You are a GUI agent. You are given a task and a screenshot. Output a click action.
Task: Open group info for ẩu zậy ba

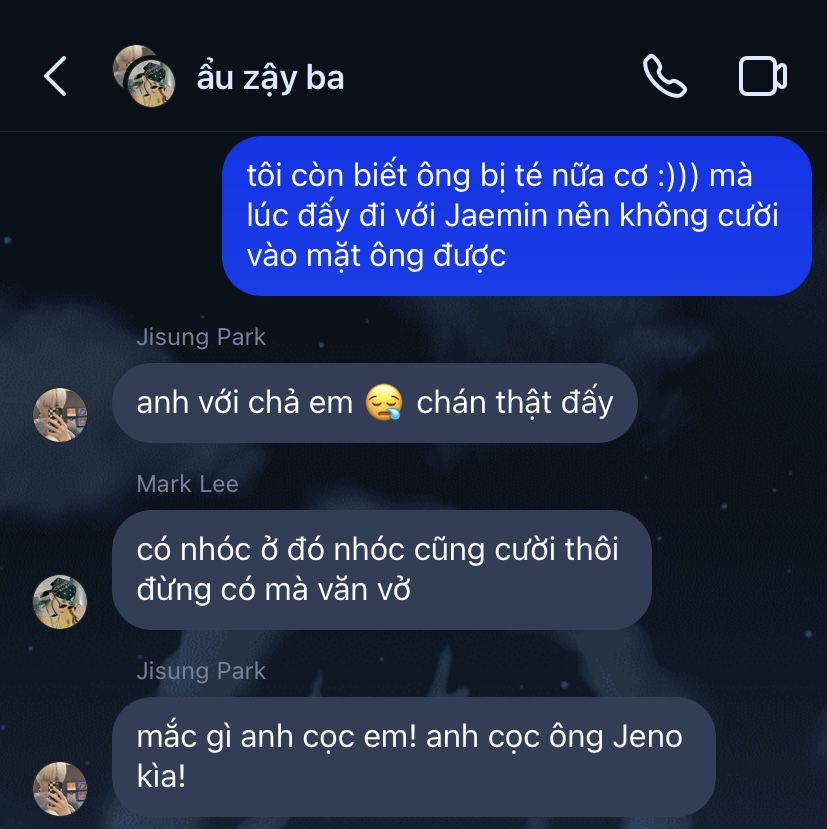270,77
